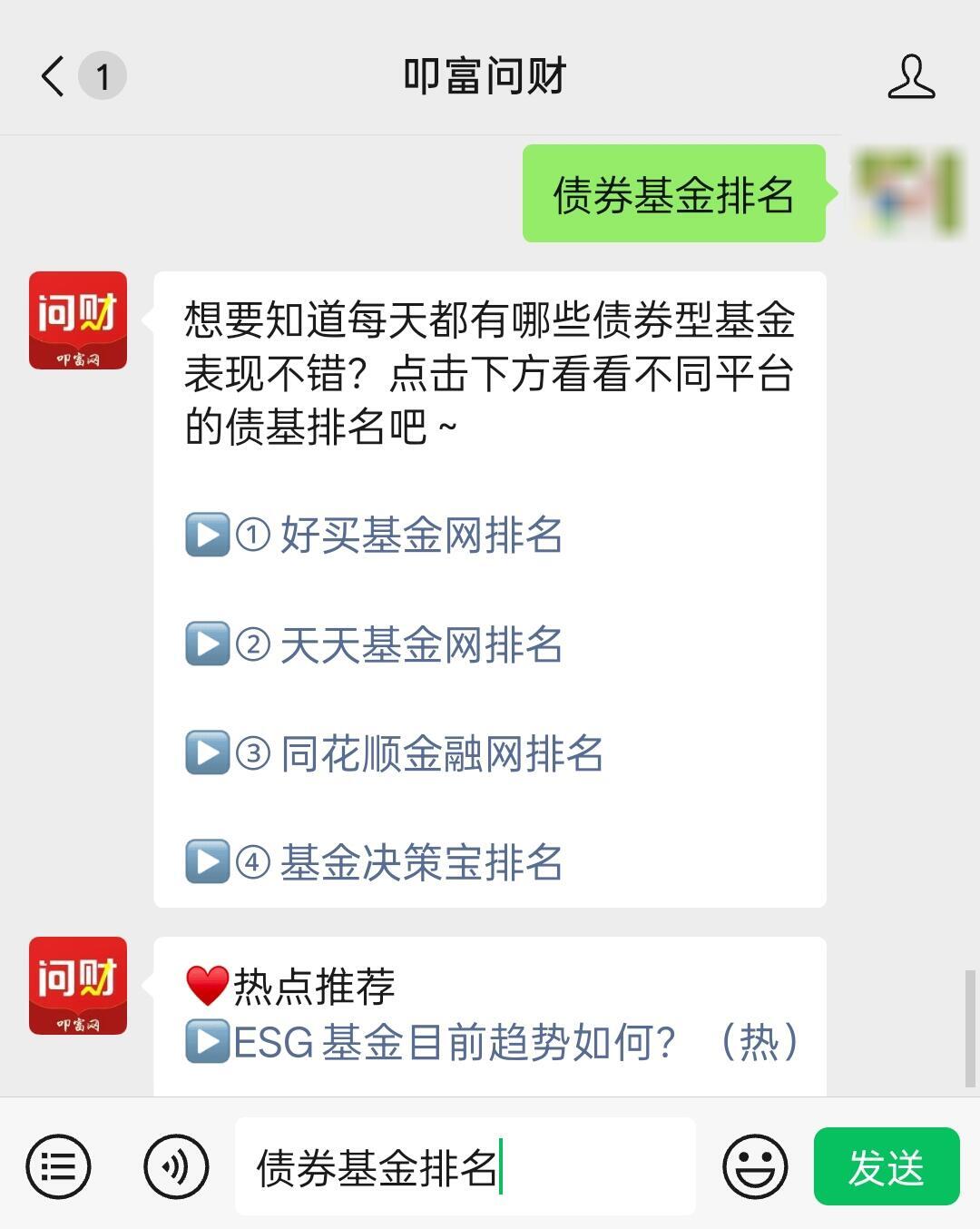Image resolution: width=980 pixels, height=1229 pixels.
Task: Open the 天天基金网排名 link
Action: click(420, 644)
